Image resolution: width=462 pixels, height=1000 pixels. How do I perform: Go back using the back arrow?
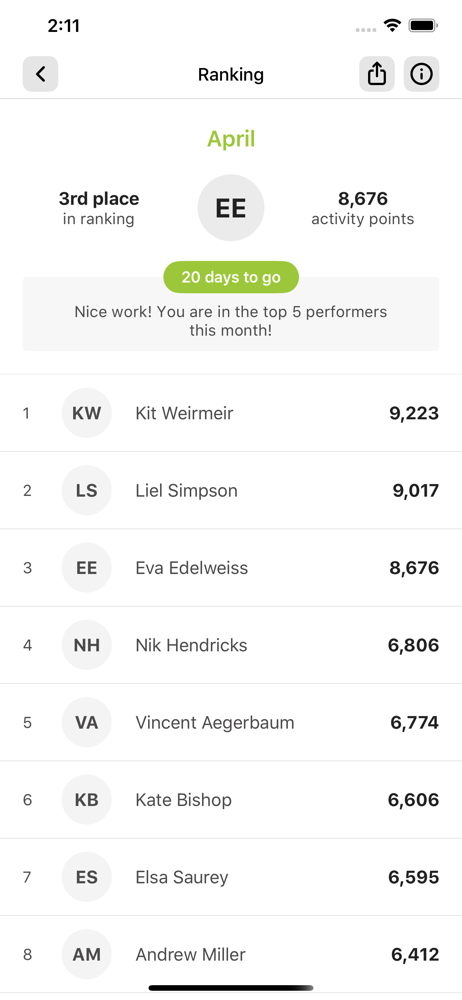pyautogui.click(x=40, y=74)
